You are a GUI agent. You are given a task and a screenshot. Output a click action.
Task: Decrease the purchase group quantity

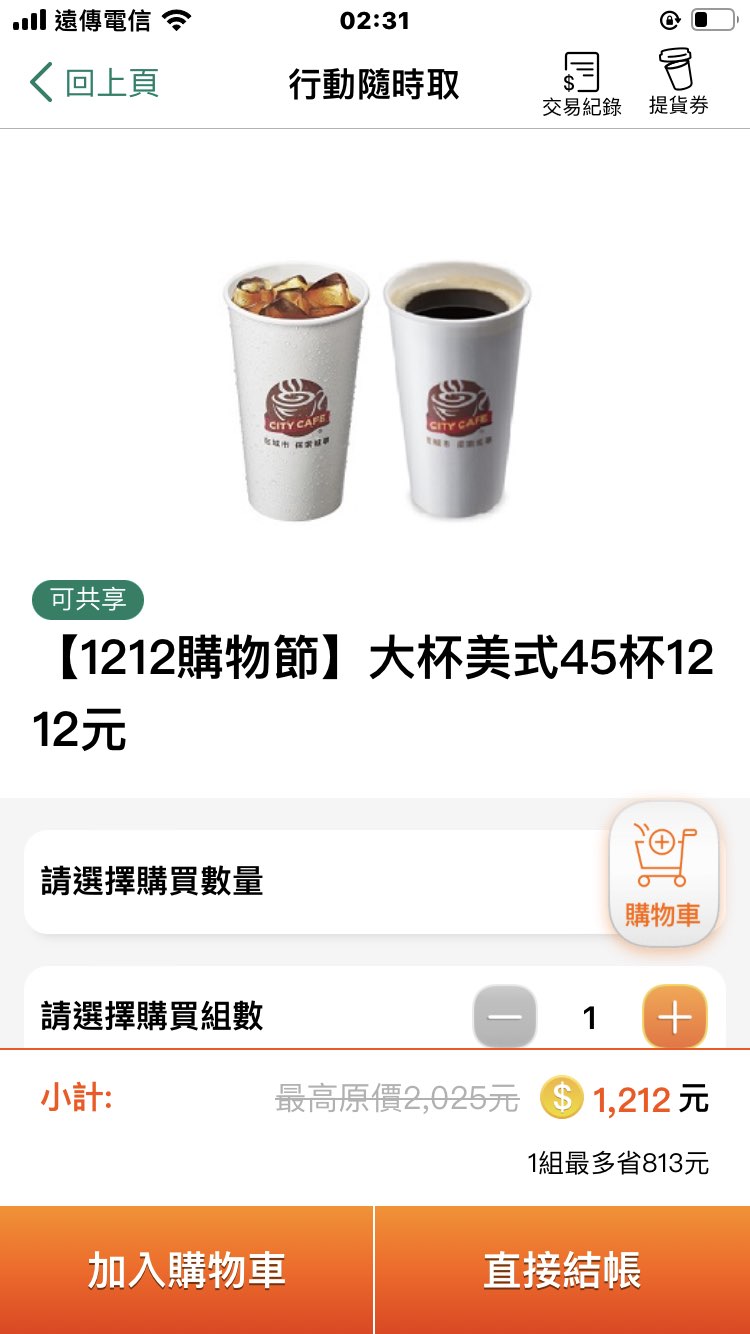coord(505,1017)
